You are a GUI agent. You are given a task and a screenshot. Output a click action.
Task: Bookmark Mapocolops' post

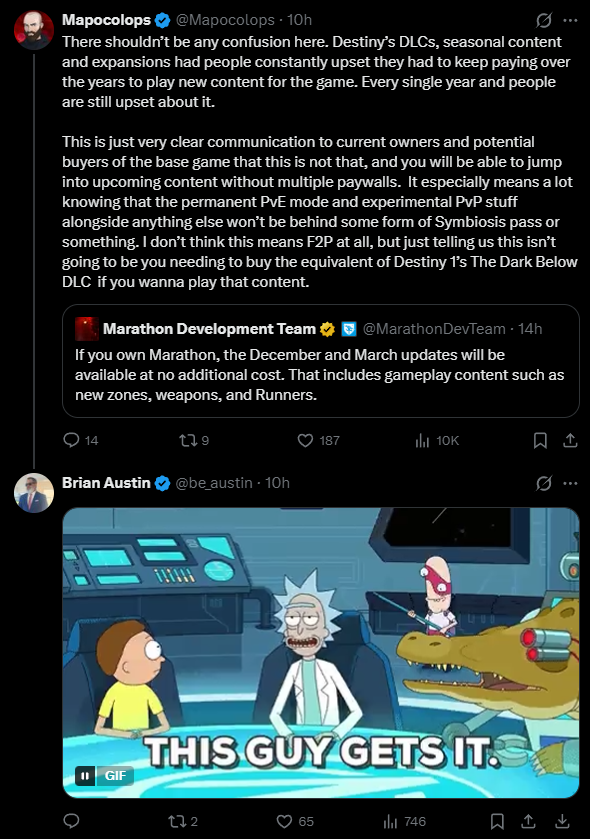click(x=540, y=440)
